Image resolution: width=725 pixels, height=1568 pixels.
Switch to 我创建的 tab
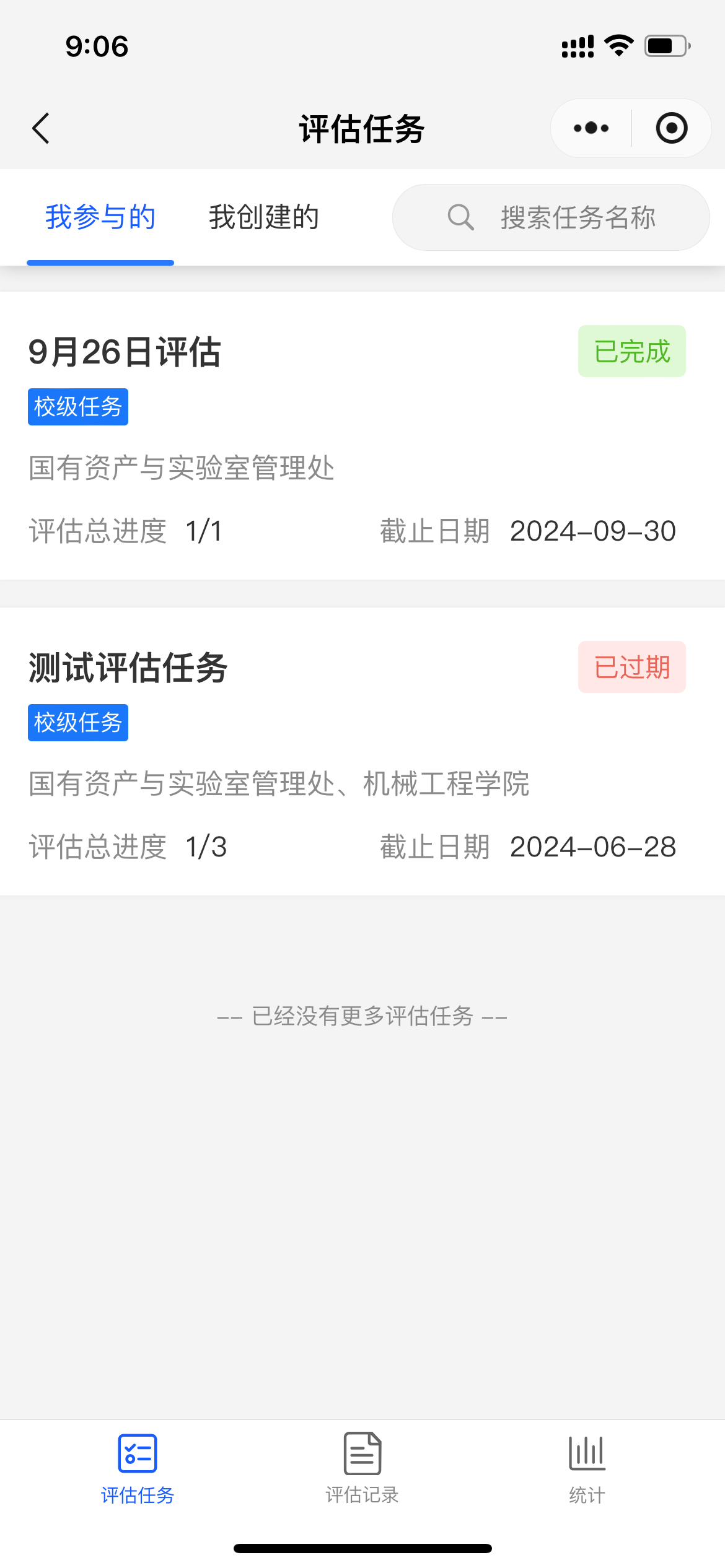coord(264,217)
